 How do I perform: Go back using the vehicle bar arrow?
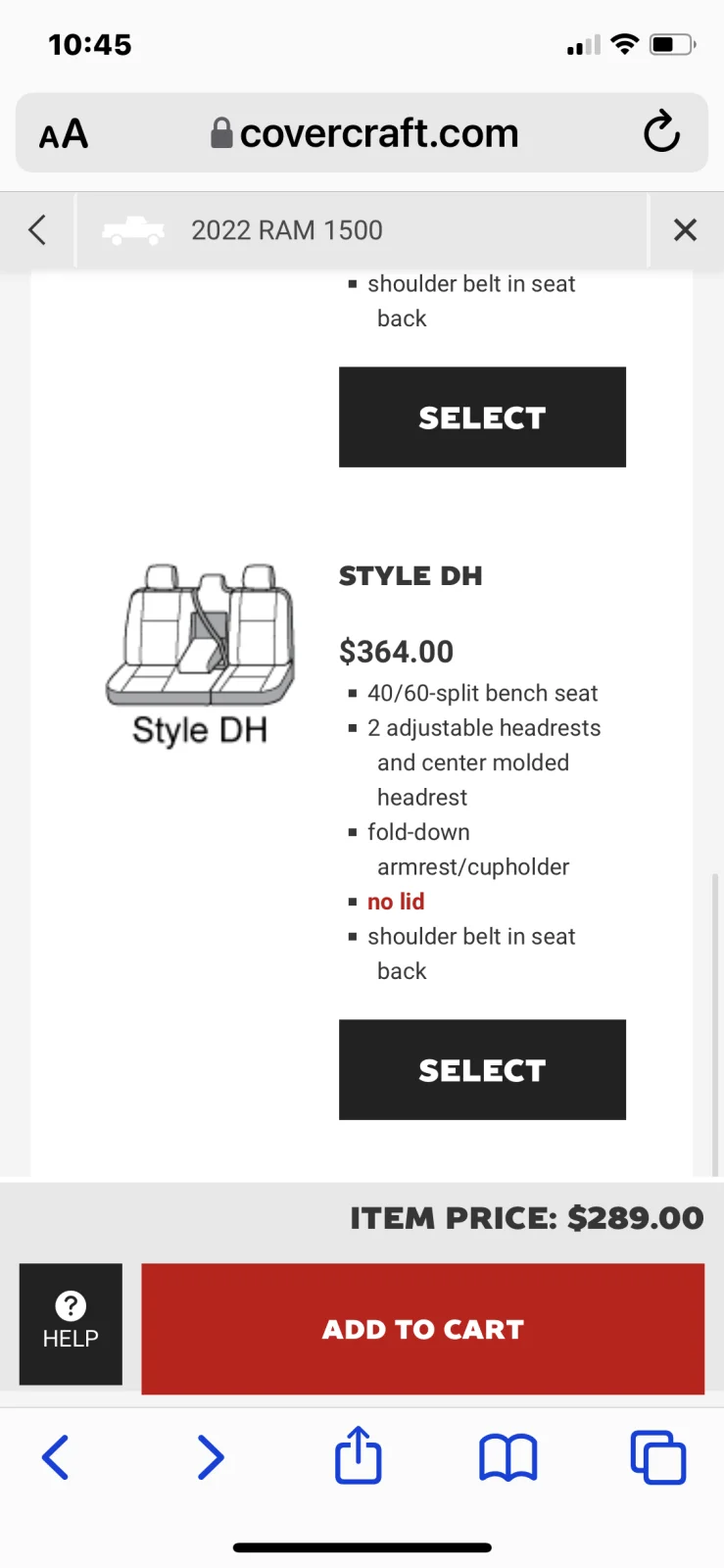(x=37, y=230)
